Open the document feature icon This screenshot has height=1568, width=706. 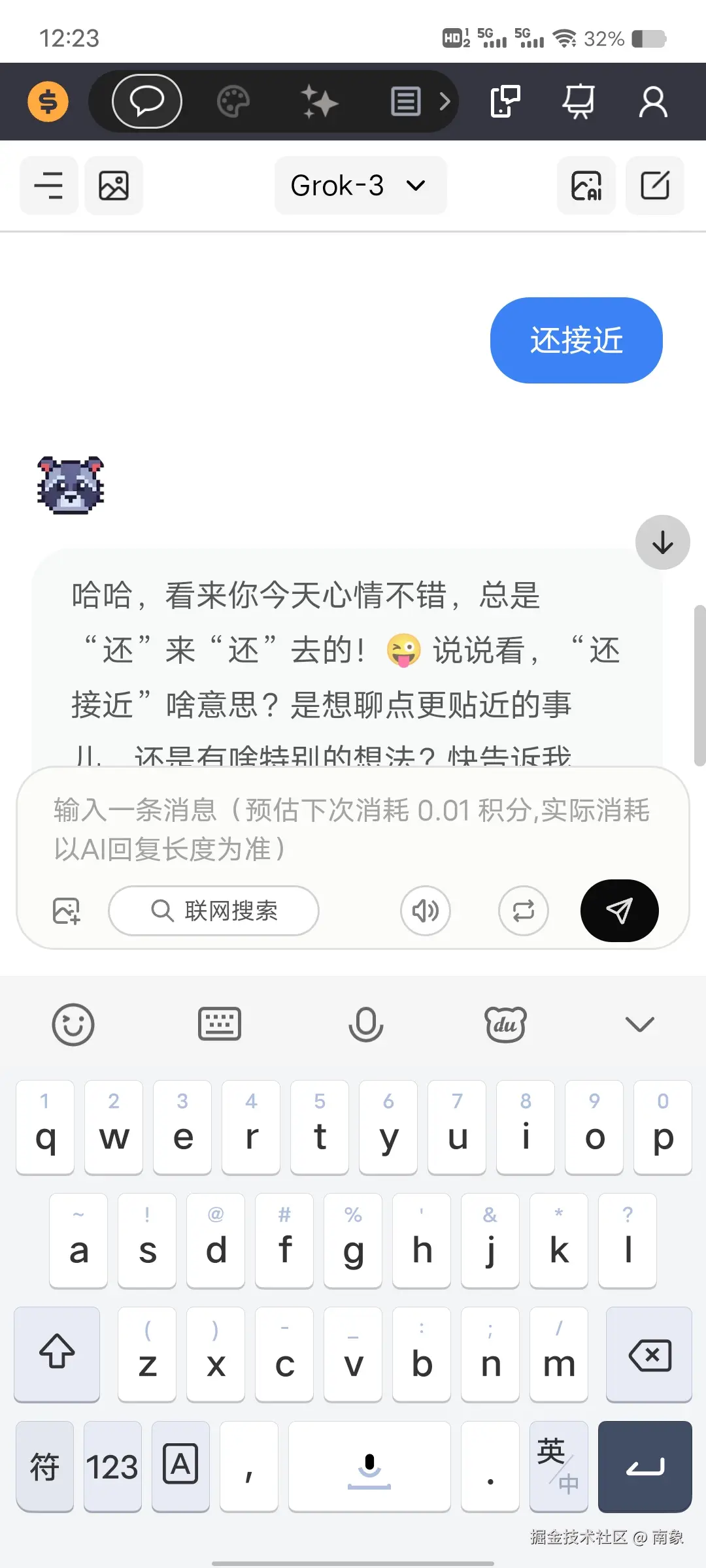(405, 101)
